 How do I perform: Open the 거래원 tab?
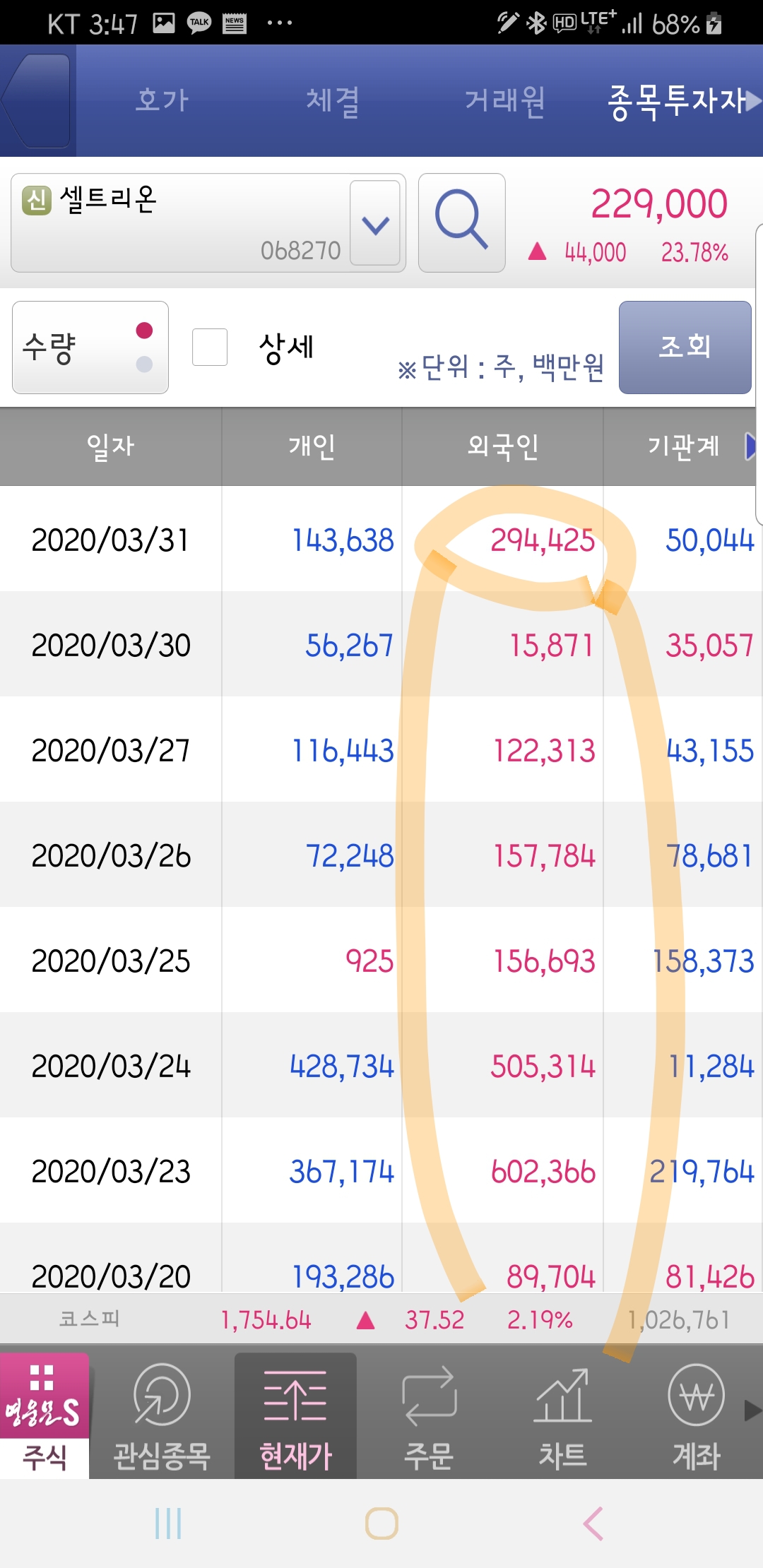click(504, 100)
